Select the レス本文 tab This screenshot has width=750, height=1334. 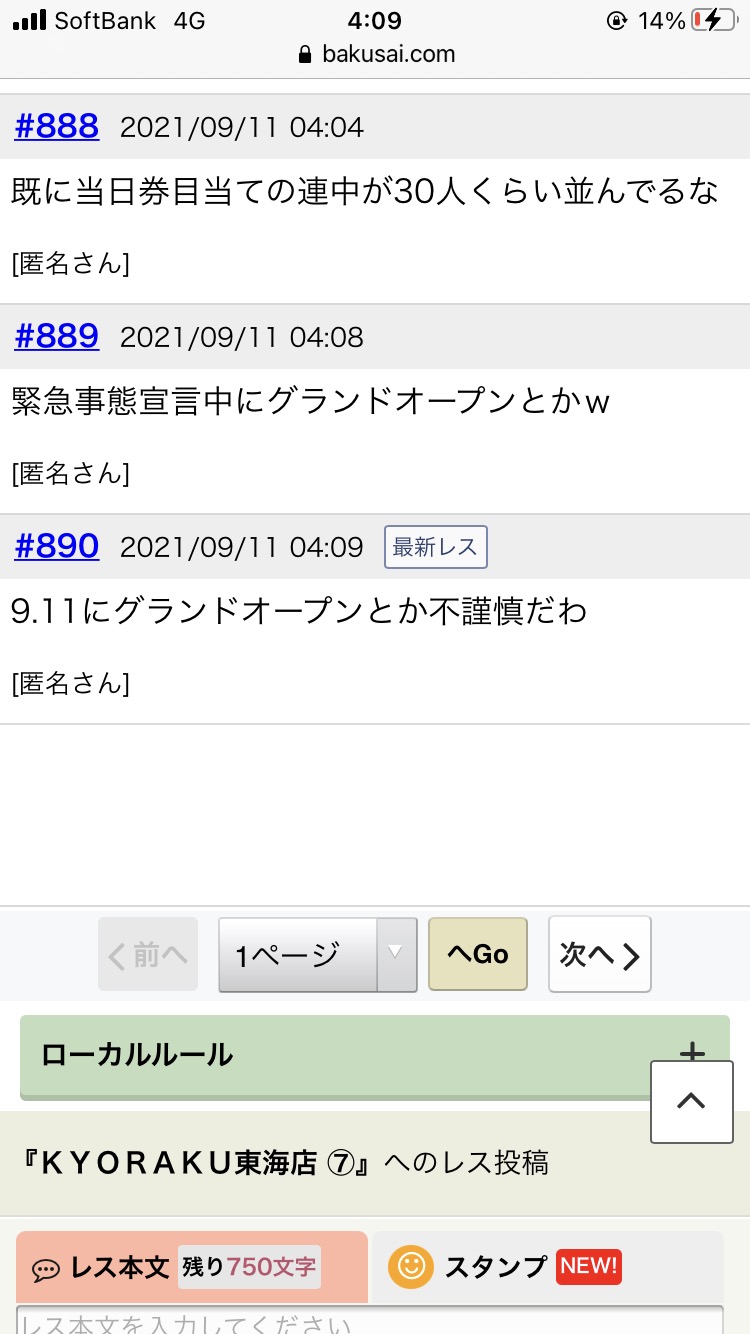(192, 1267)
